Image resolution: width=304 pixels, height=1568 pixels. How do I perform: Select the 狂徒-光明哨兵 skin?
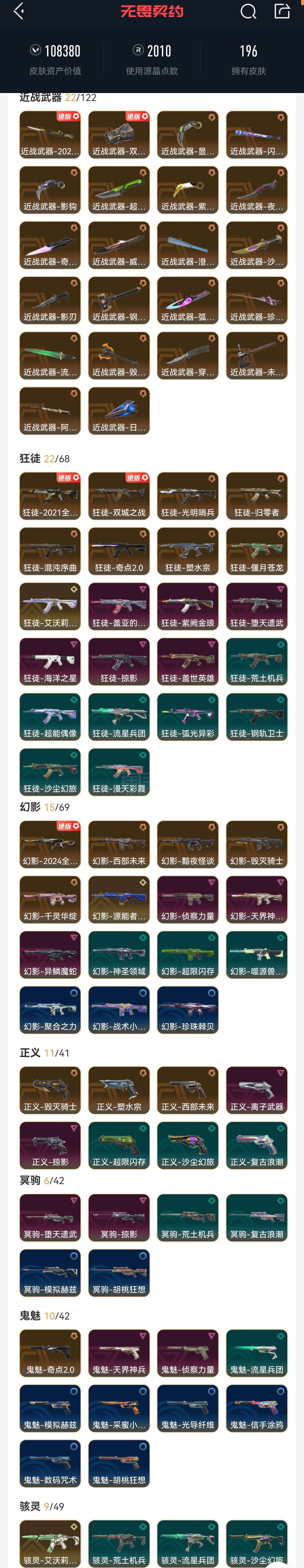(x=188, y=496)
